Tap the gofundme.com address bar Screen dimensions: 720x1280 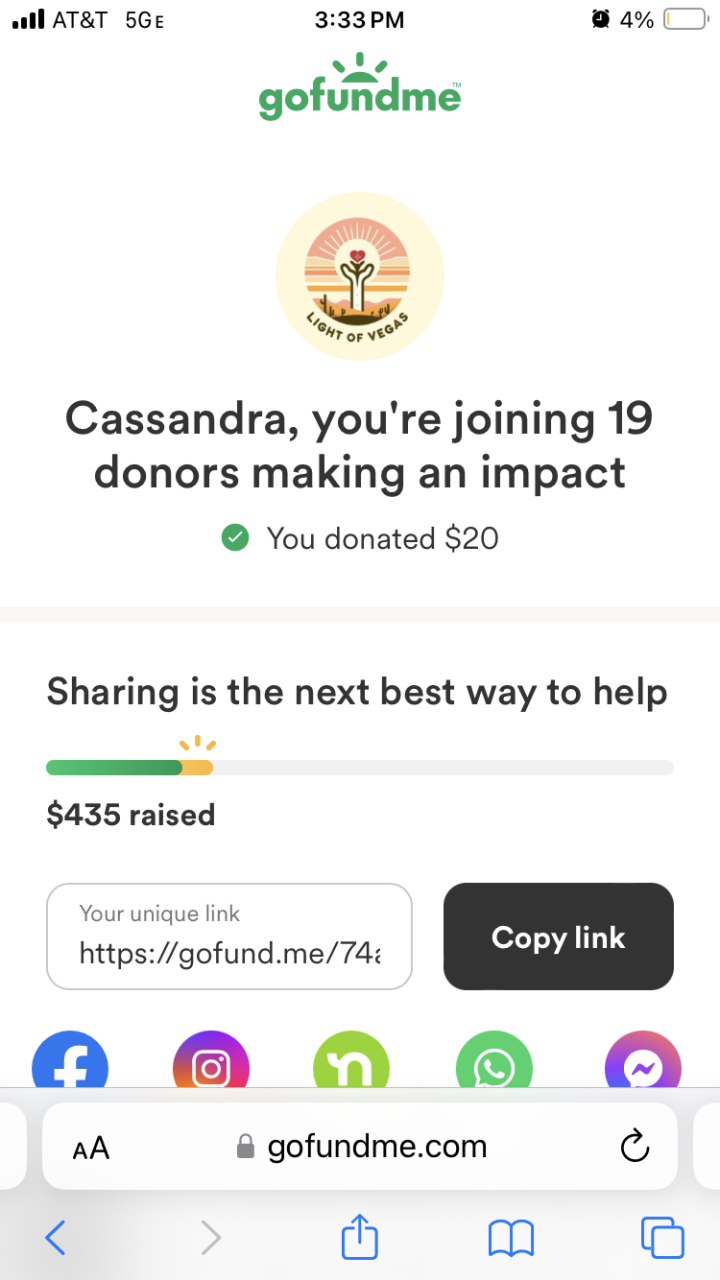point(362,1147)
